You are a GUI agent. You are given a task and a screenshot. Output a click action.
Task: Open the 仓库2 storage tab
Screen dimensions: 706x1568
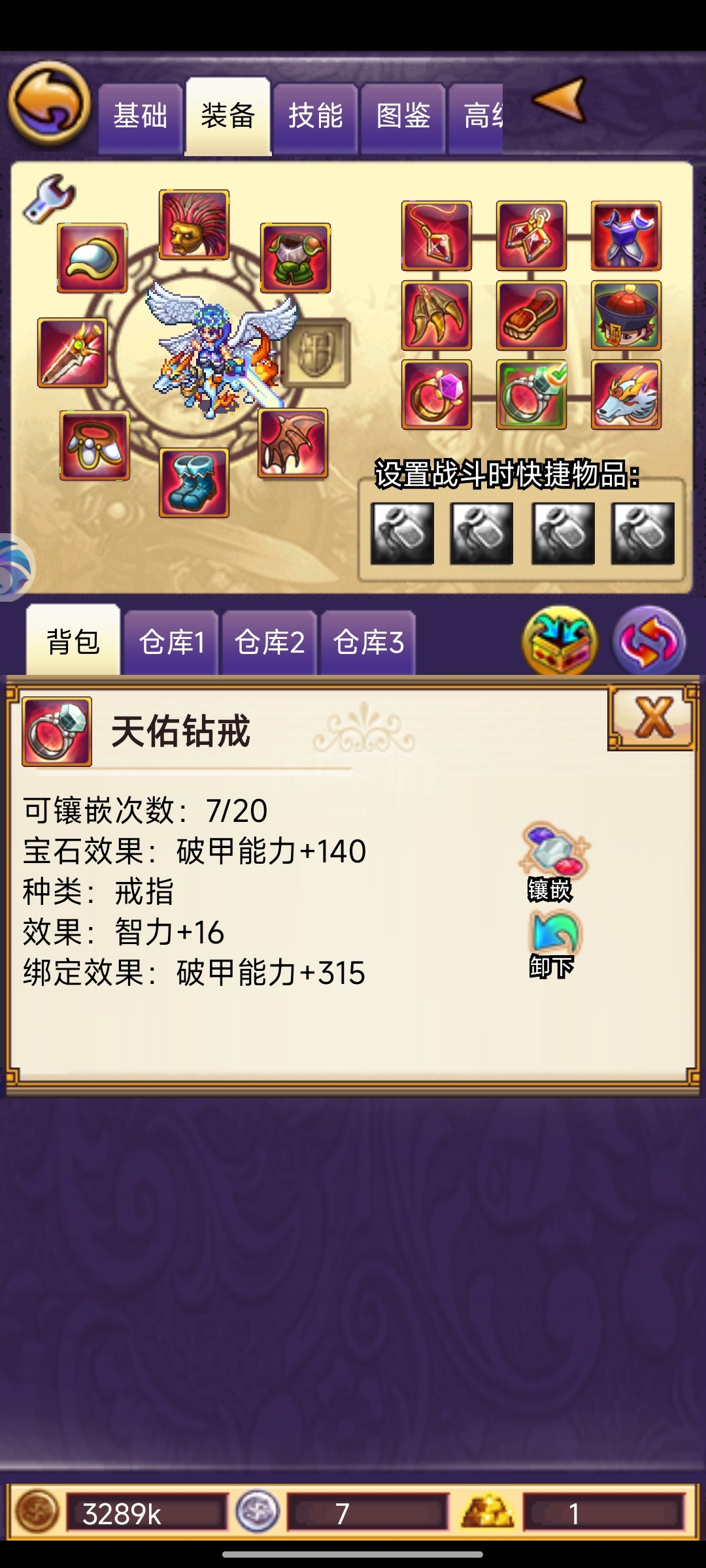coord(269,642)
